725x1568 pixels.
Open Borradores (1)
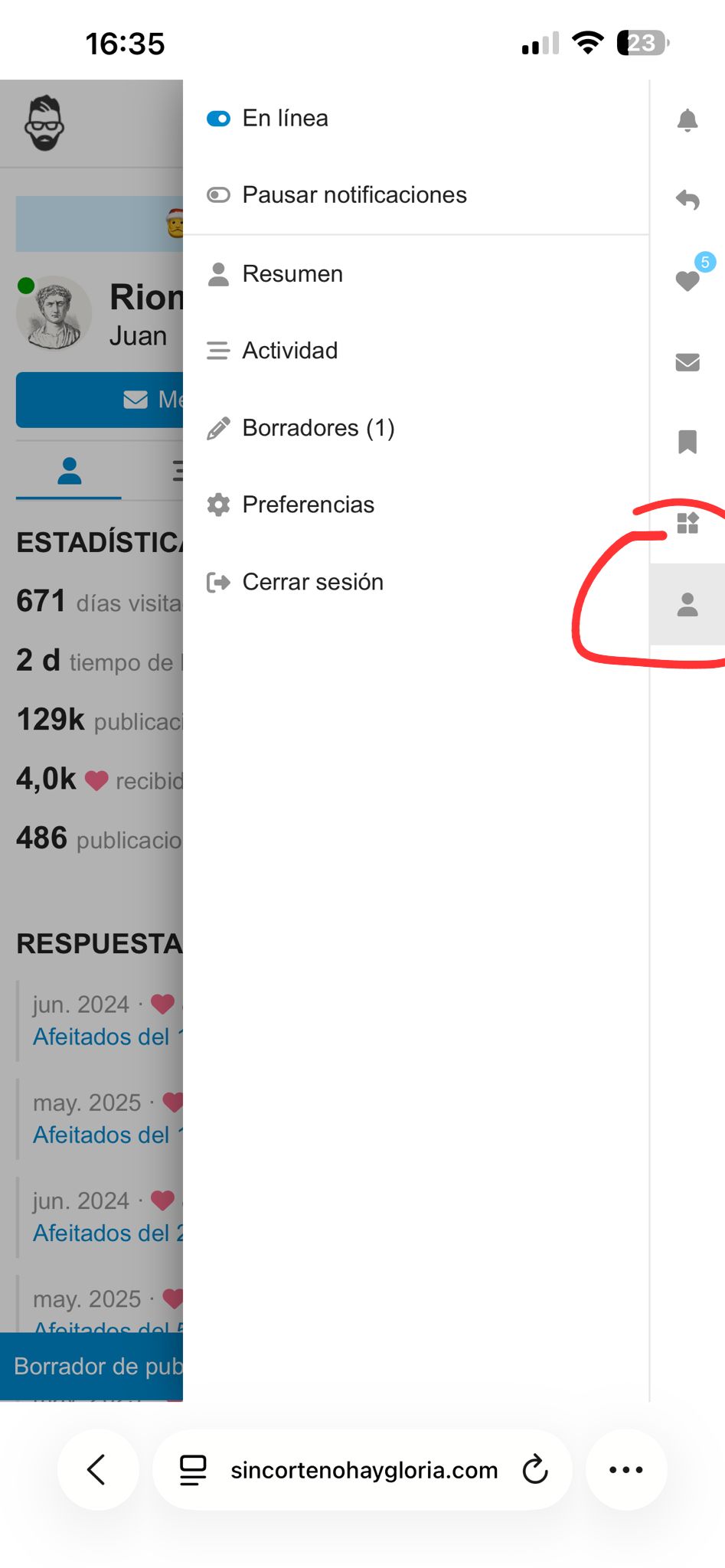click(x=318, y=428)
